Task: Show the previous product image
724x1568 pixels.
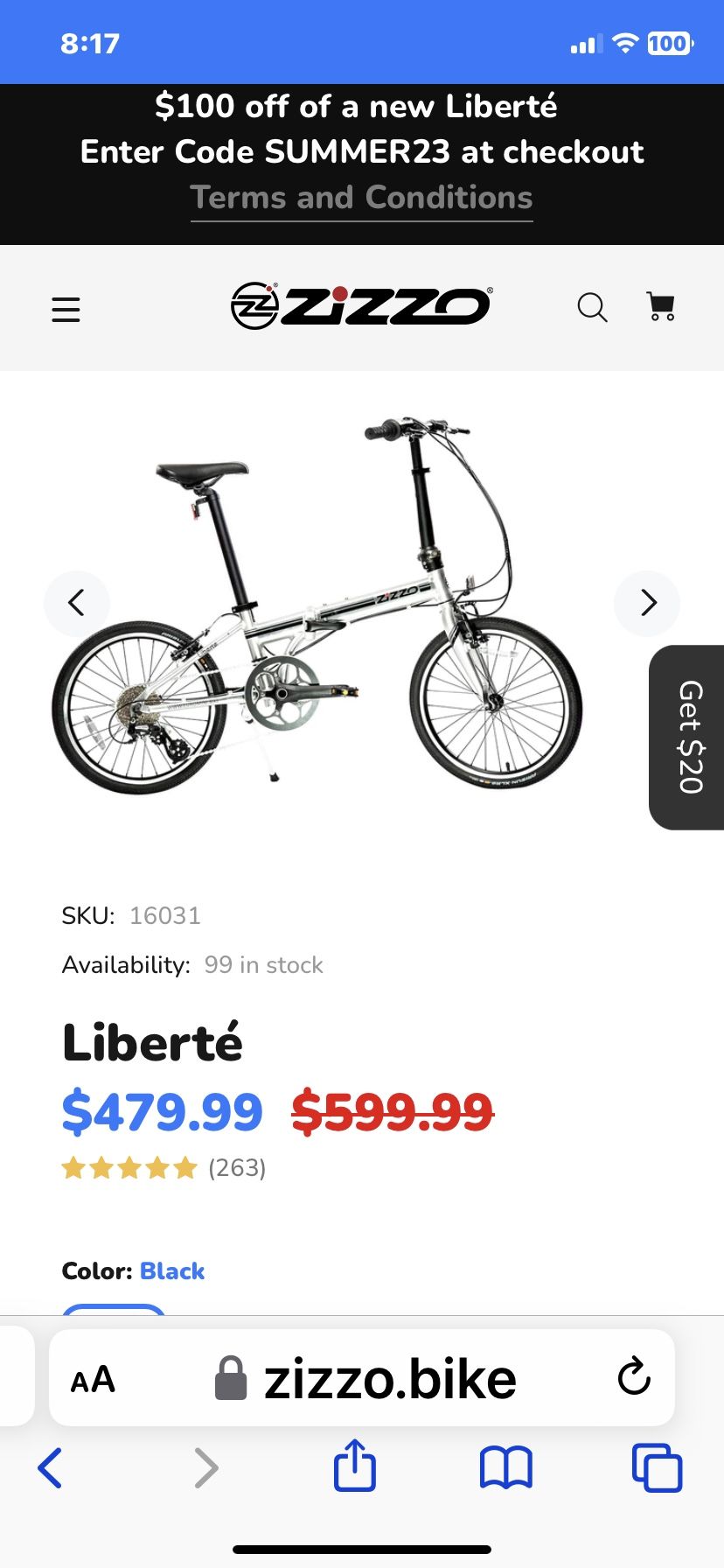Action: pos(77,603)
